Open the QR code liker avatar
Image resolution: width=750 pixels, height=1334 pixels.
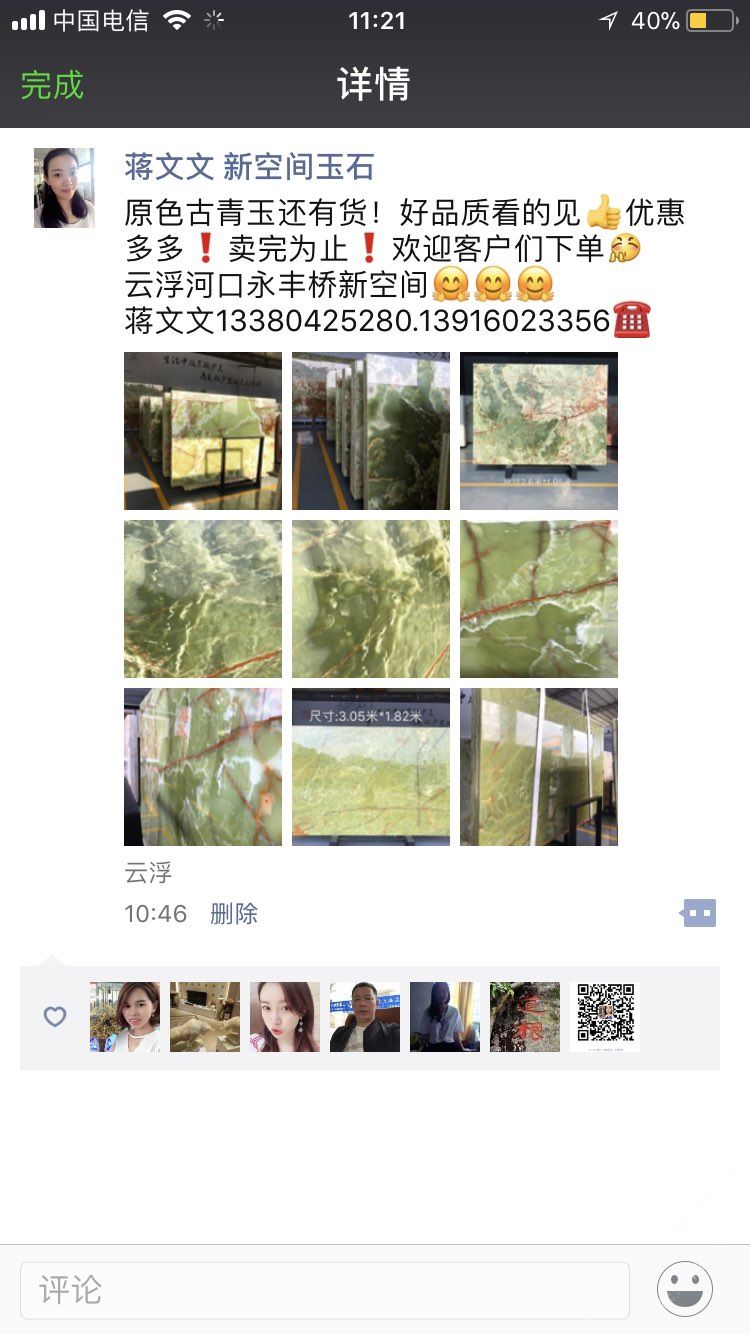pyautogui.click(x=605, y=1017)
